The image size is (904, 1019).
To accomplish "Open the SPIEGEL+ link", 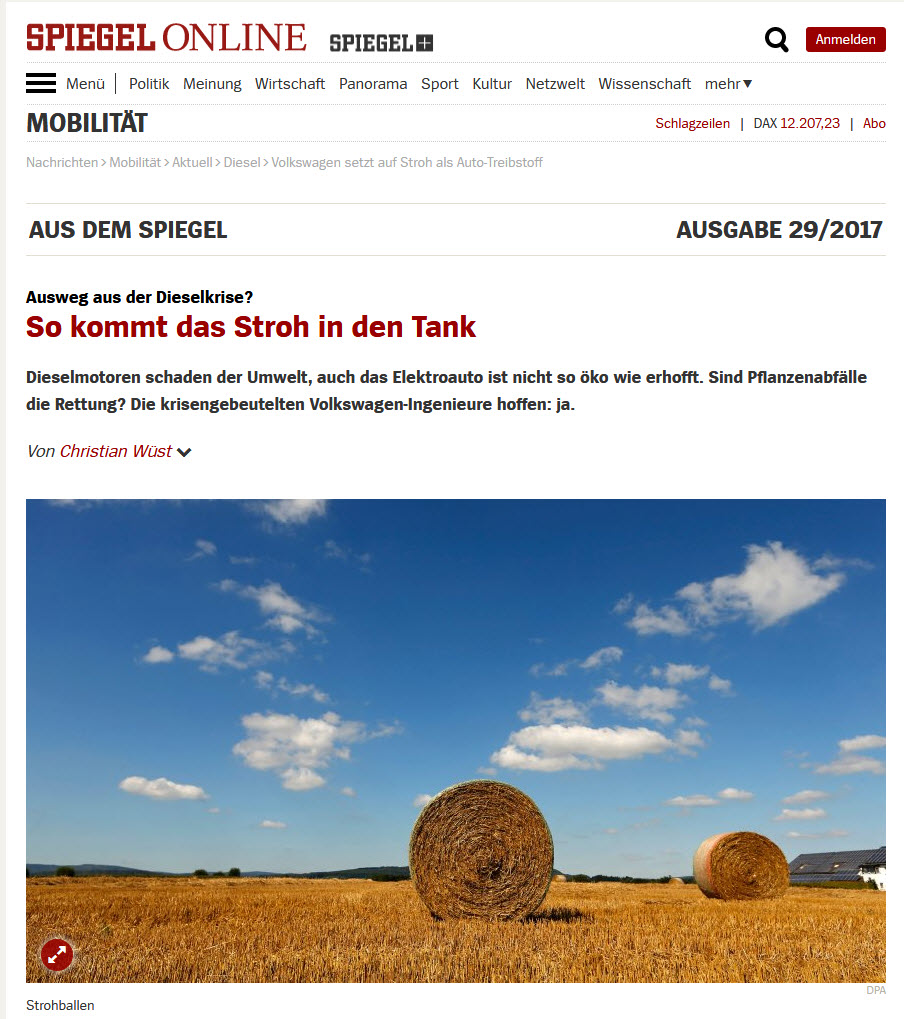I will [381, 43].
